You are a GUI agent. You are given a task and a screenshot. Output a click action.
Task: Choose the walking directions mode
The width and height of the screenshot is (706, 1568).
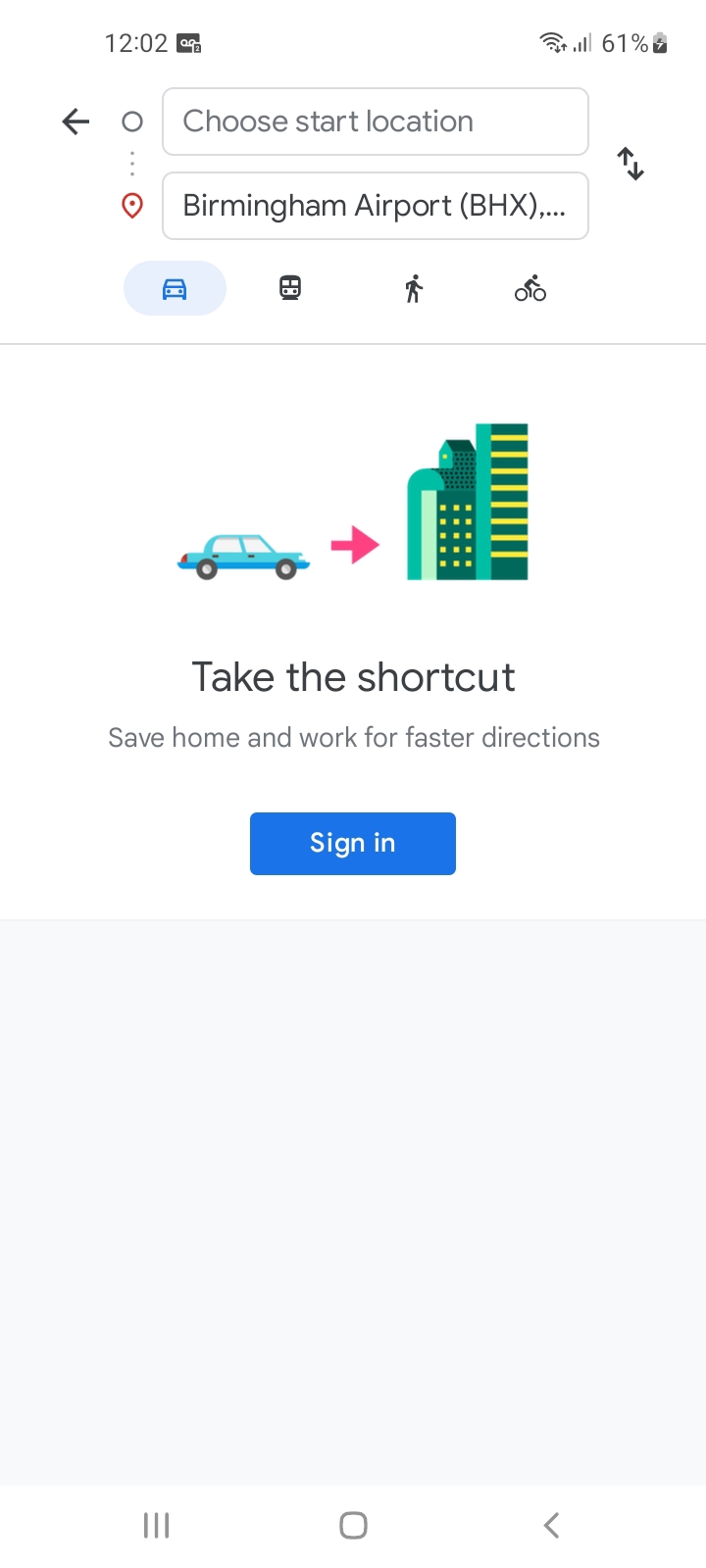(x=412, y=287)
